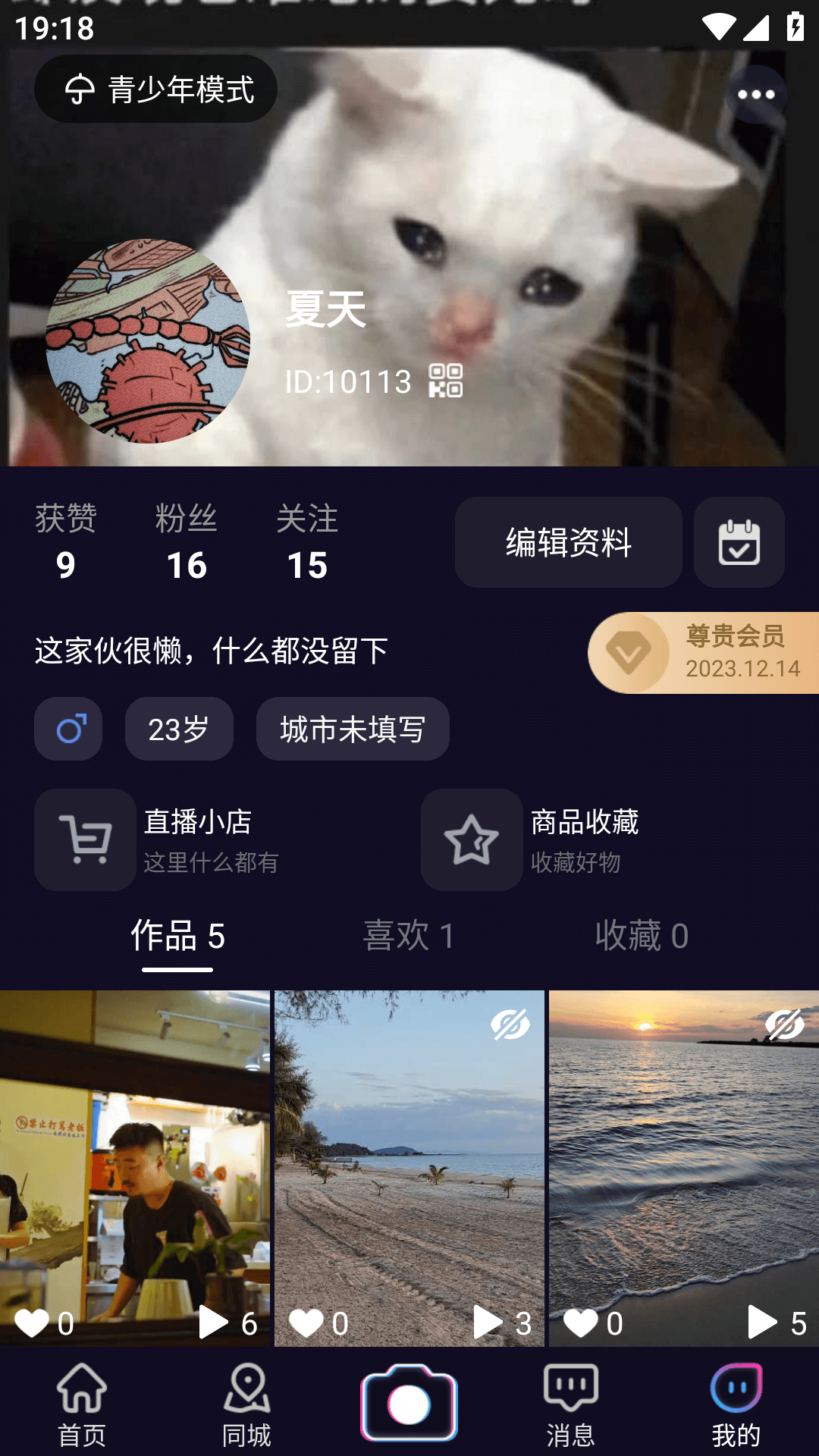Open 商品收藏 via the star icon
This screenshot has height=1456, width=819.
[x=472, y=840]
